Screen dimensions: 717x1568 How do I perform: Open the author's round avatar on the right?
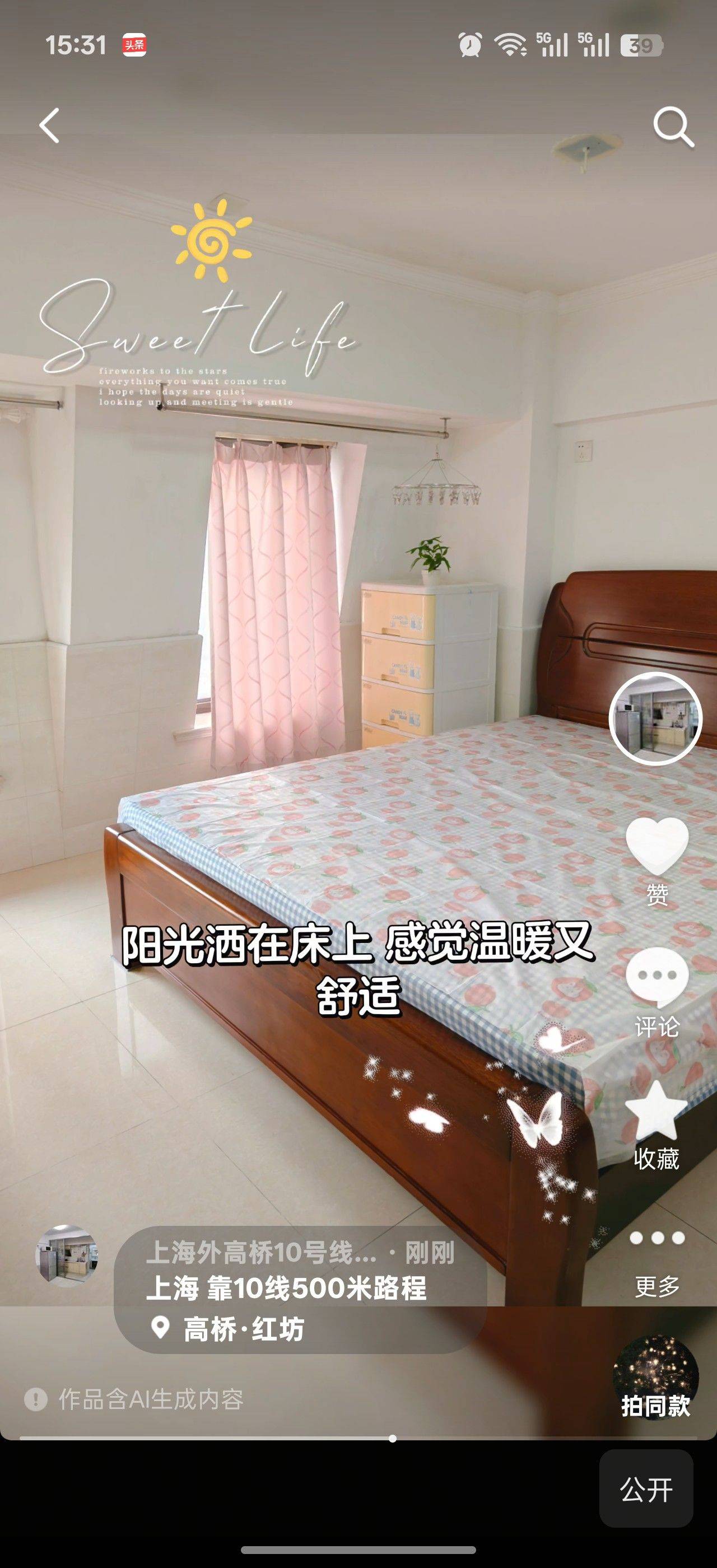point(655,718)
